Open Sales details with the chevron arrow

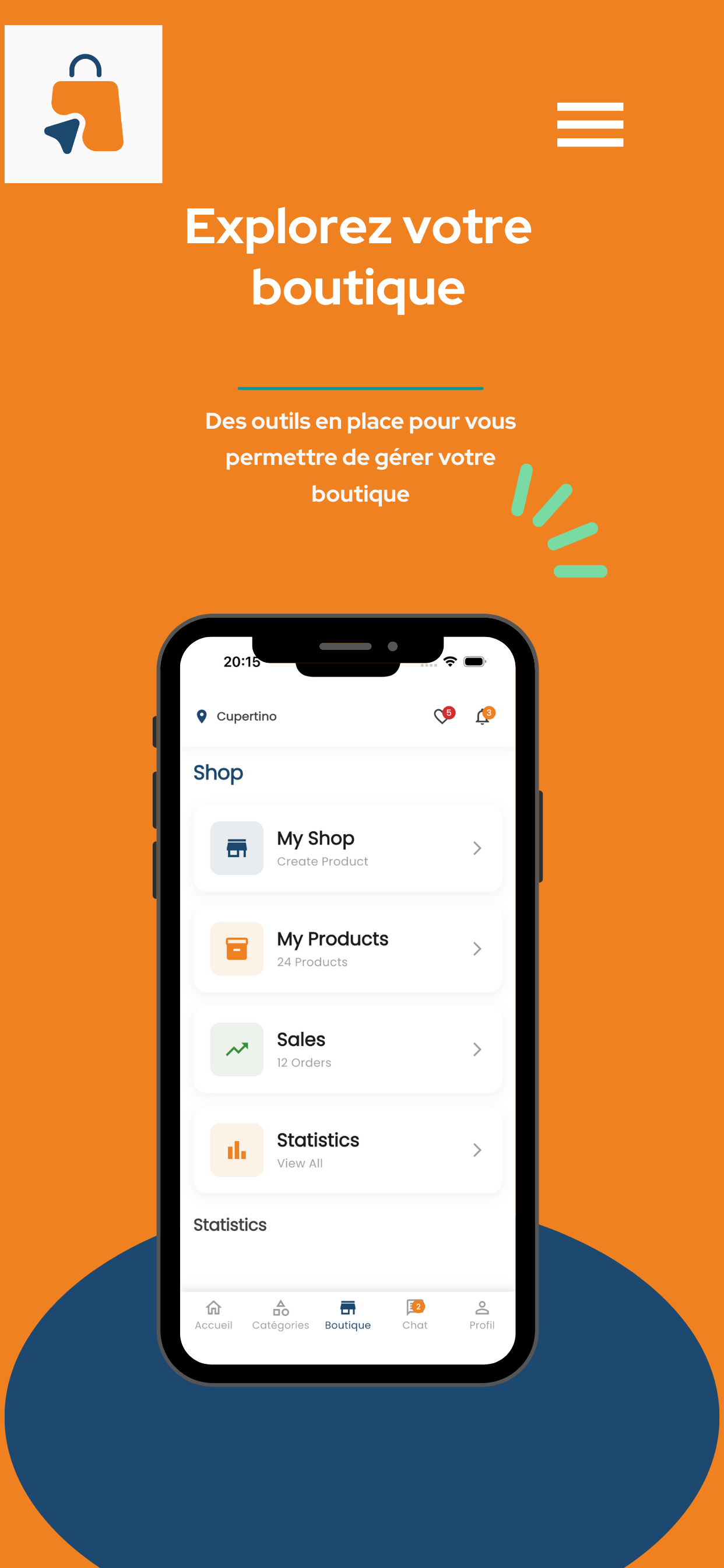click(x=477, y=1049)
